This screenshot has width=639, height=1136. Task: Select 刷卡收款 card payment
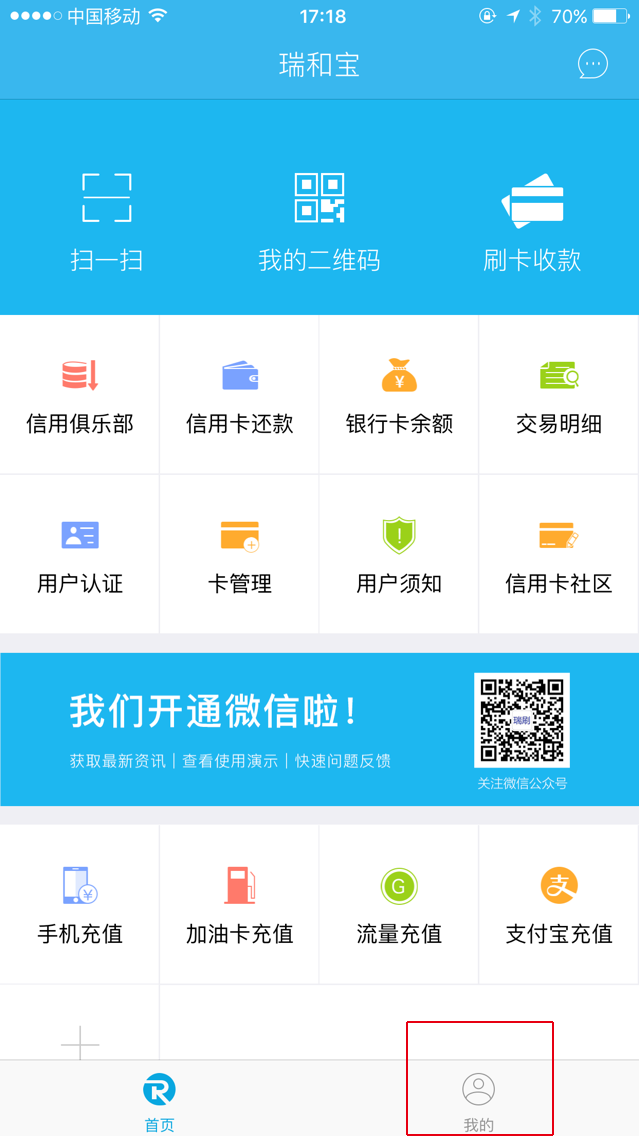point(532,221)
